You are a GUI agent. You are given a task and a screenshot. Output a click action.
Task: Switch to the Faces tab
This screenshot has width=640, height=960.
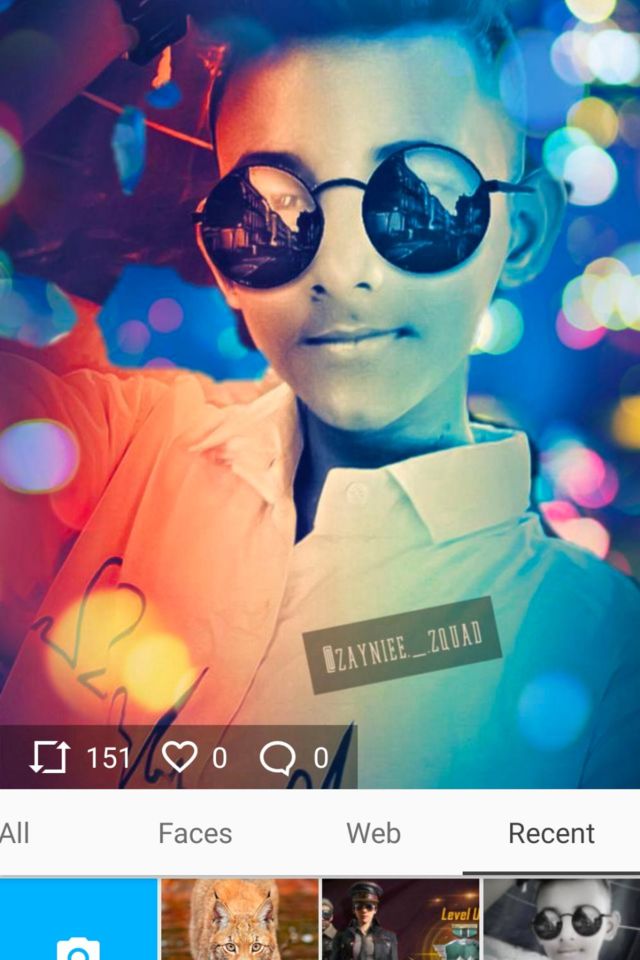click(195, 833)
